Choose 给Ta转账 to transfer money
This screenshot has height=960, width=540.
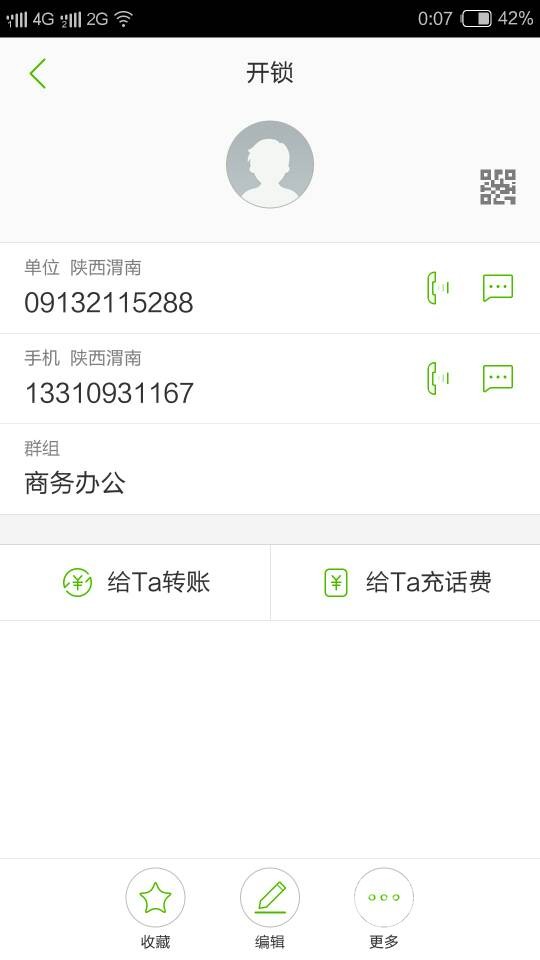135,582
